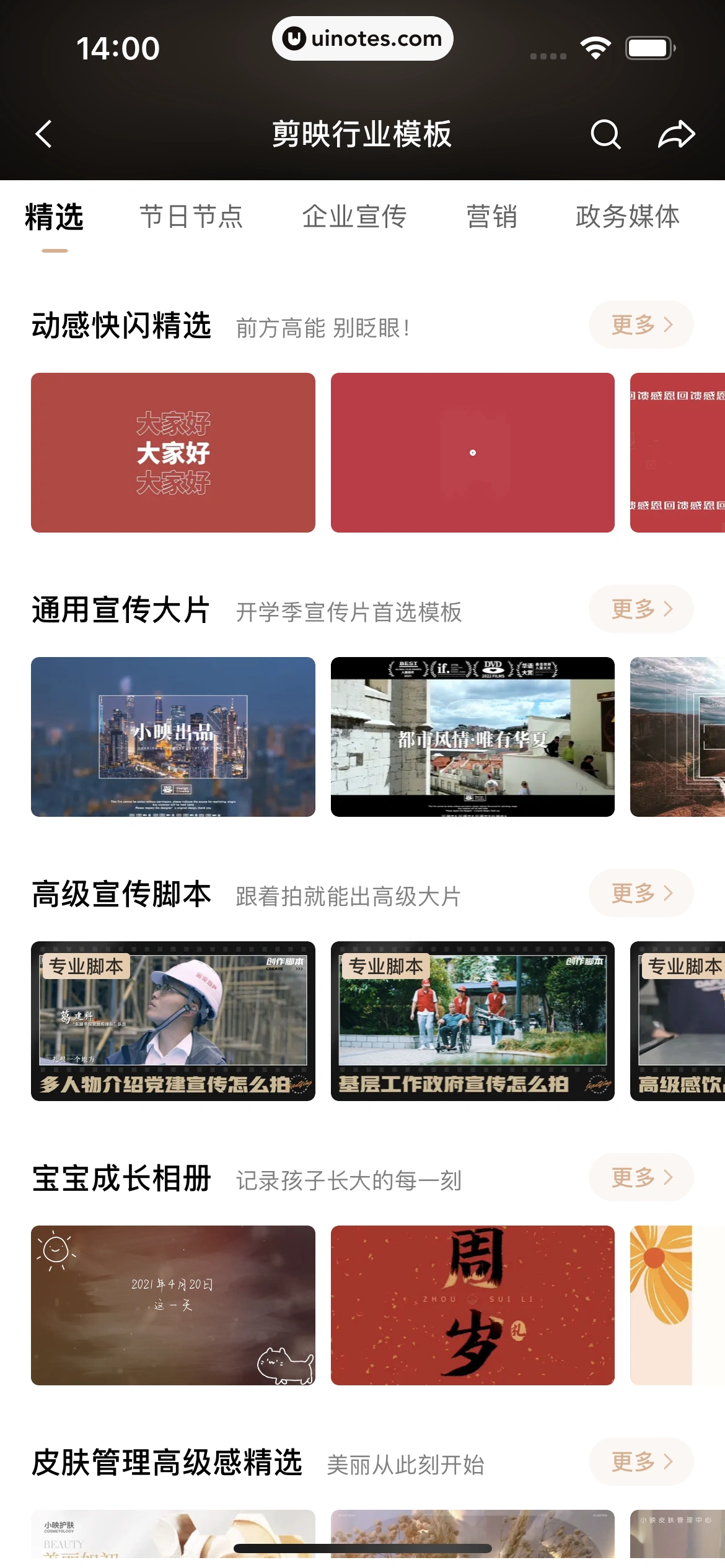This screenshot has width=725, height=1568.
Task: Expand 更多 for 通用宣传大片
Action: (641, 609)
